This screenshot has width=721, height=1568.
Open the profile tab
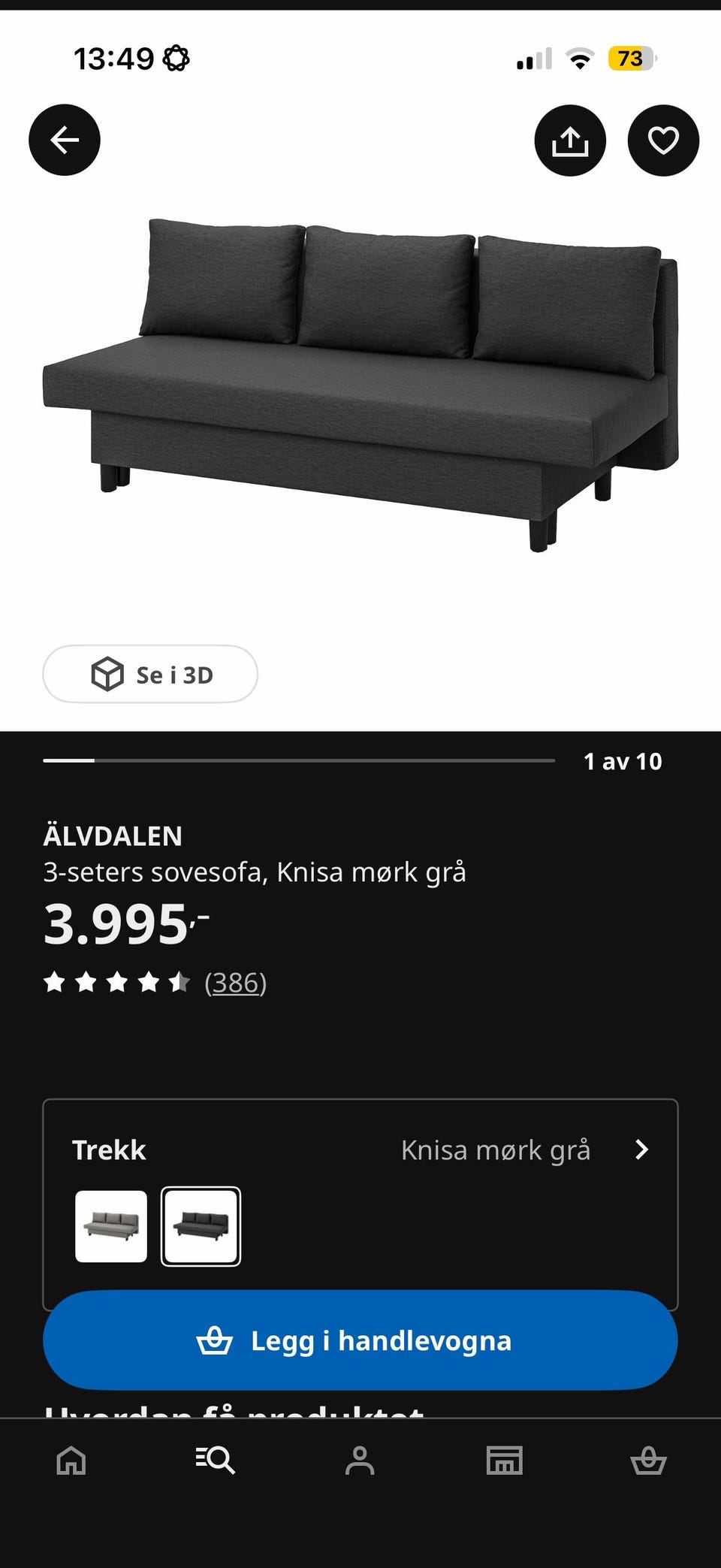click(x=360, y=1461)
